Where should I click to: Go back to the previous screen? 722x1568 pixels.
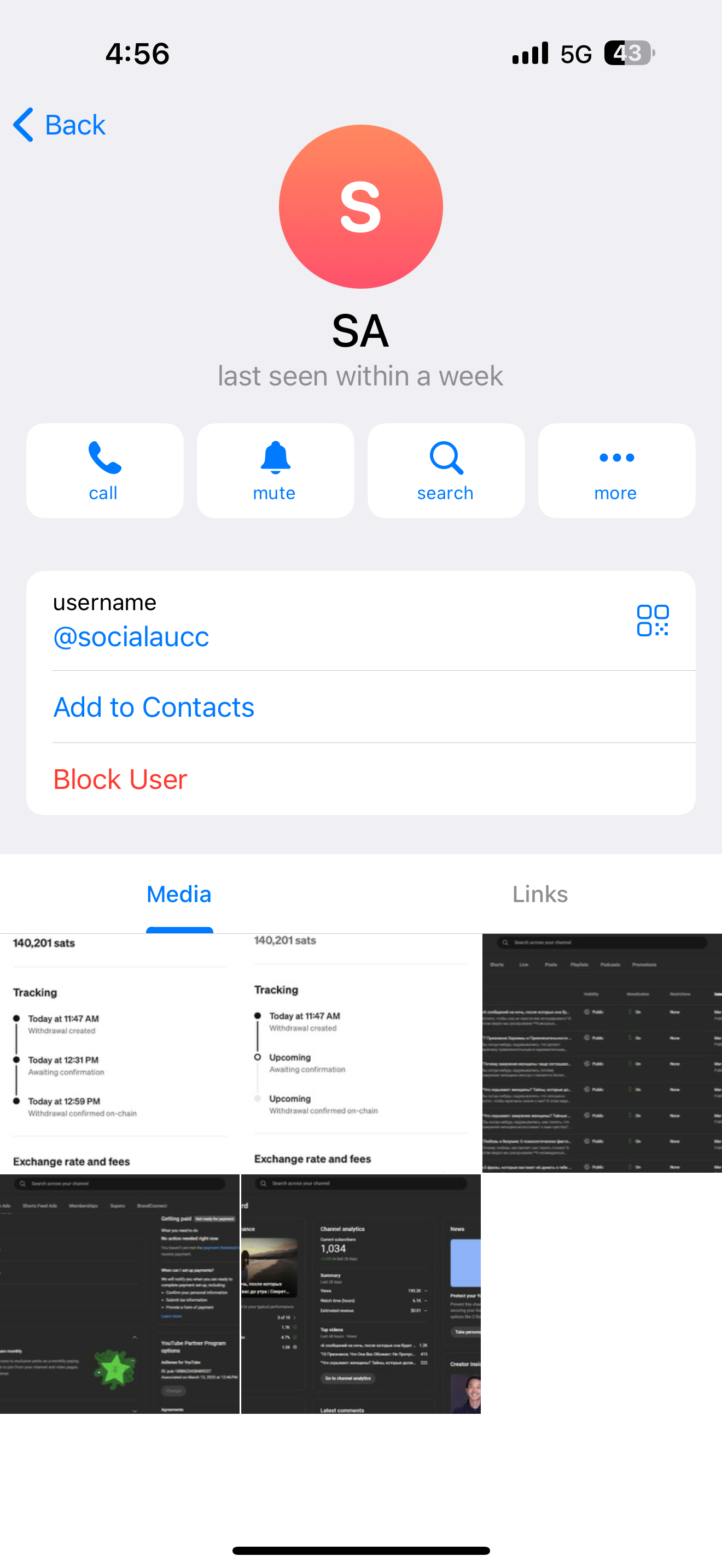tap(60, 125)
